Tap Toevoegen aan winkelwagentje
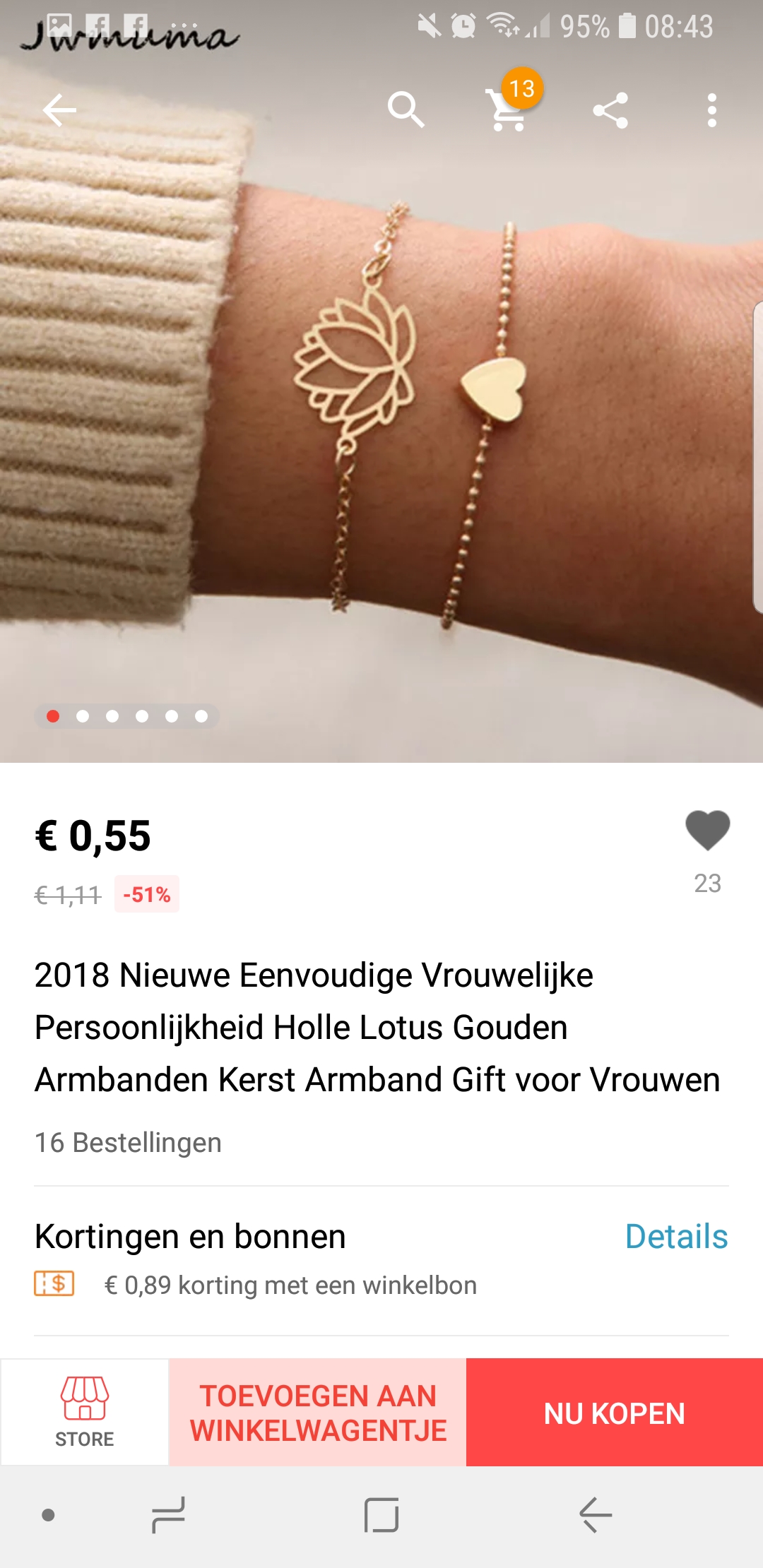The height and width of the screenshot is (1568, 763). (318, 1412)
